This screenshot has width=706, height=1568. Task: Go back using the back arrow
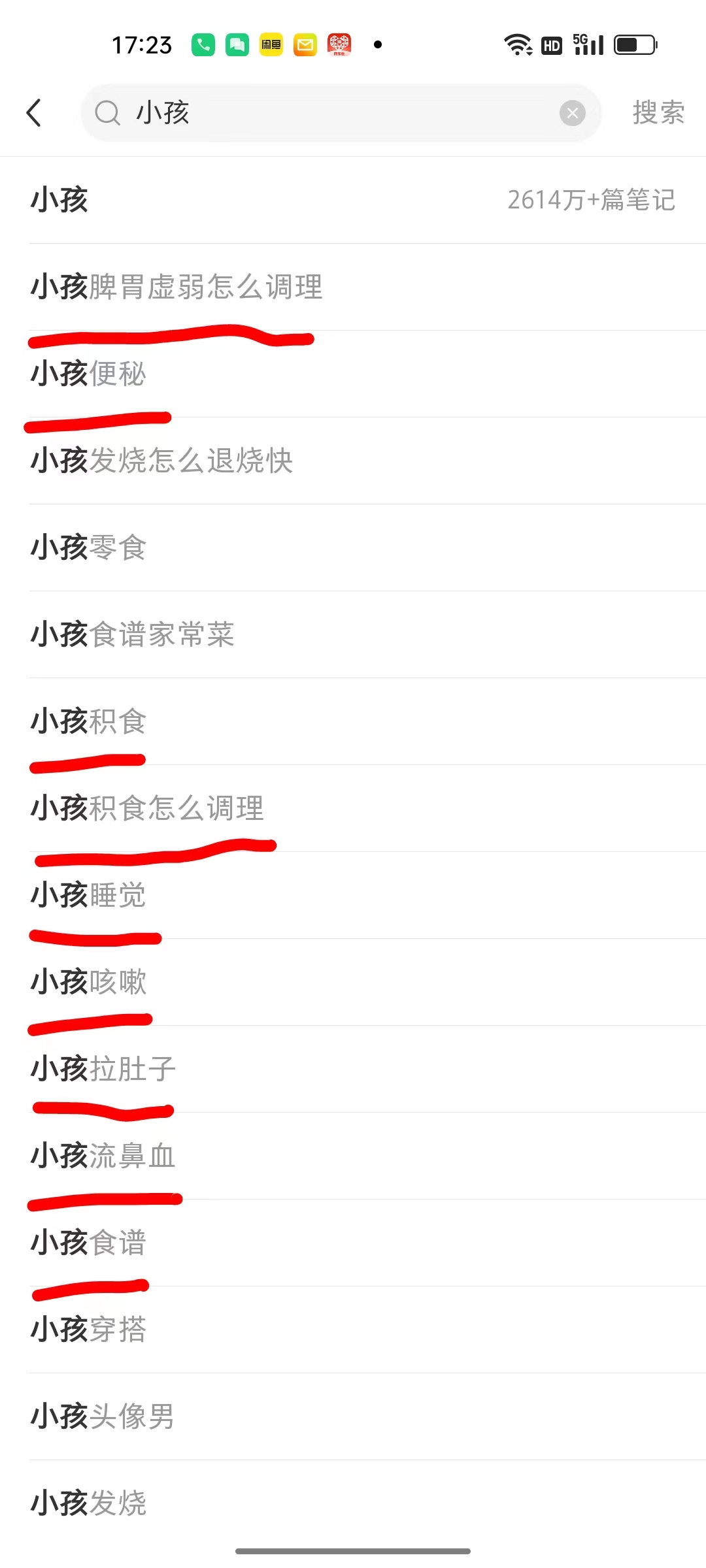coord(34,112)
